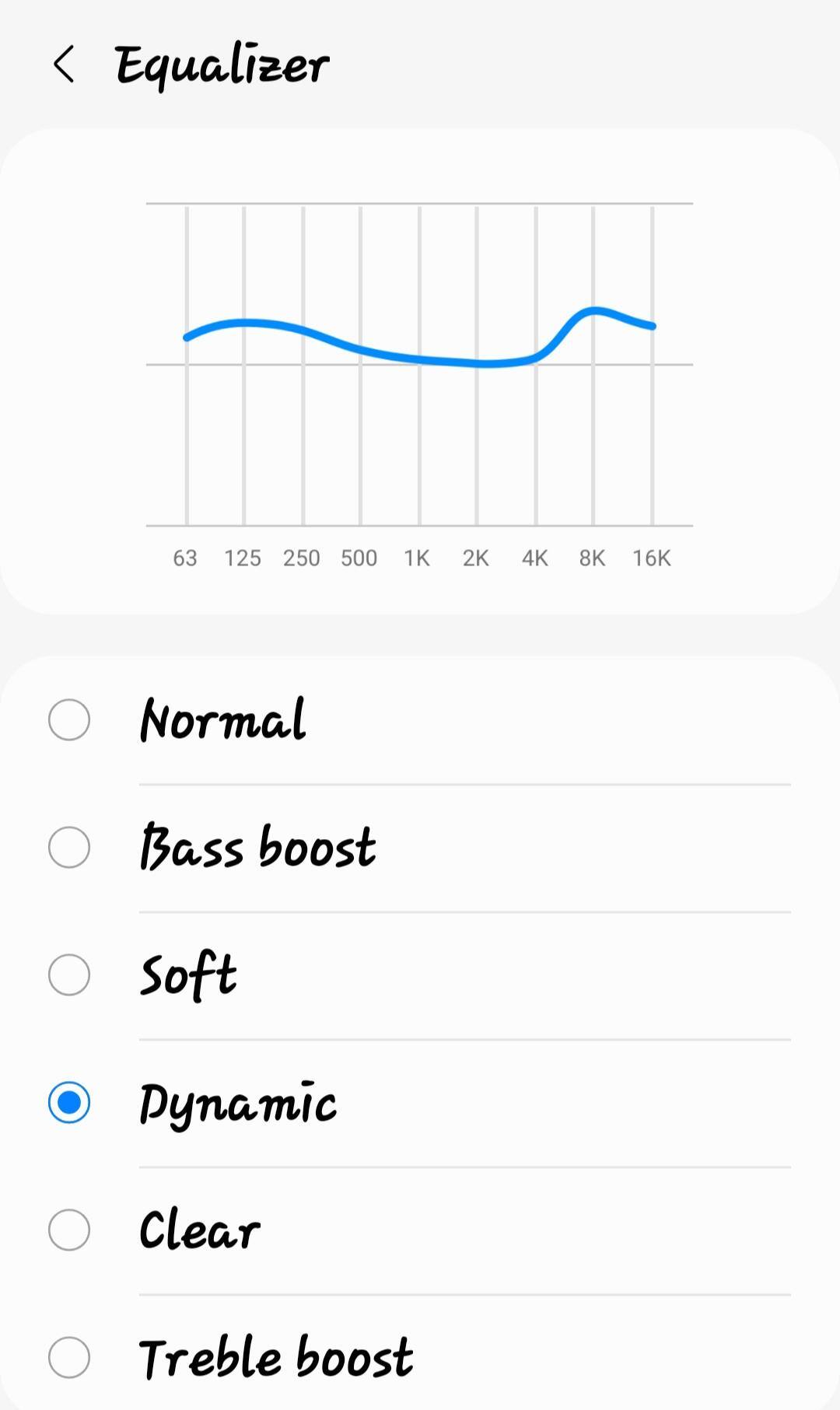
Task: Switch to the Soft preset
Action: 69,974
